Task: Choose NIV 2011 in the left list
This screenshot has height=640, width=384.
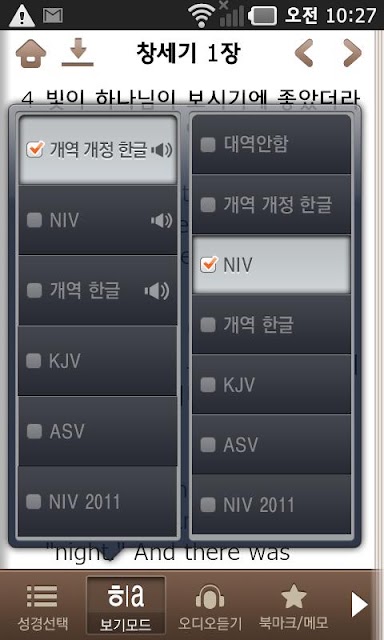Action: tap(98, 502)
